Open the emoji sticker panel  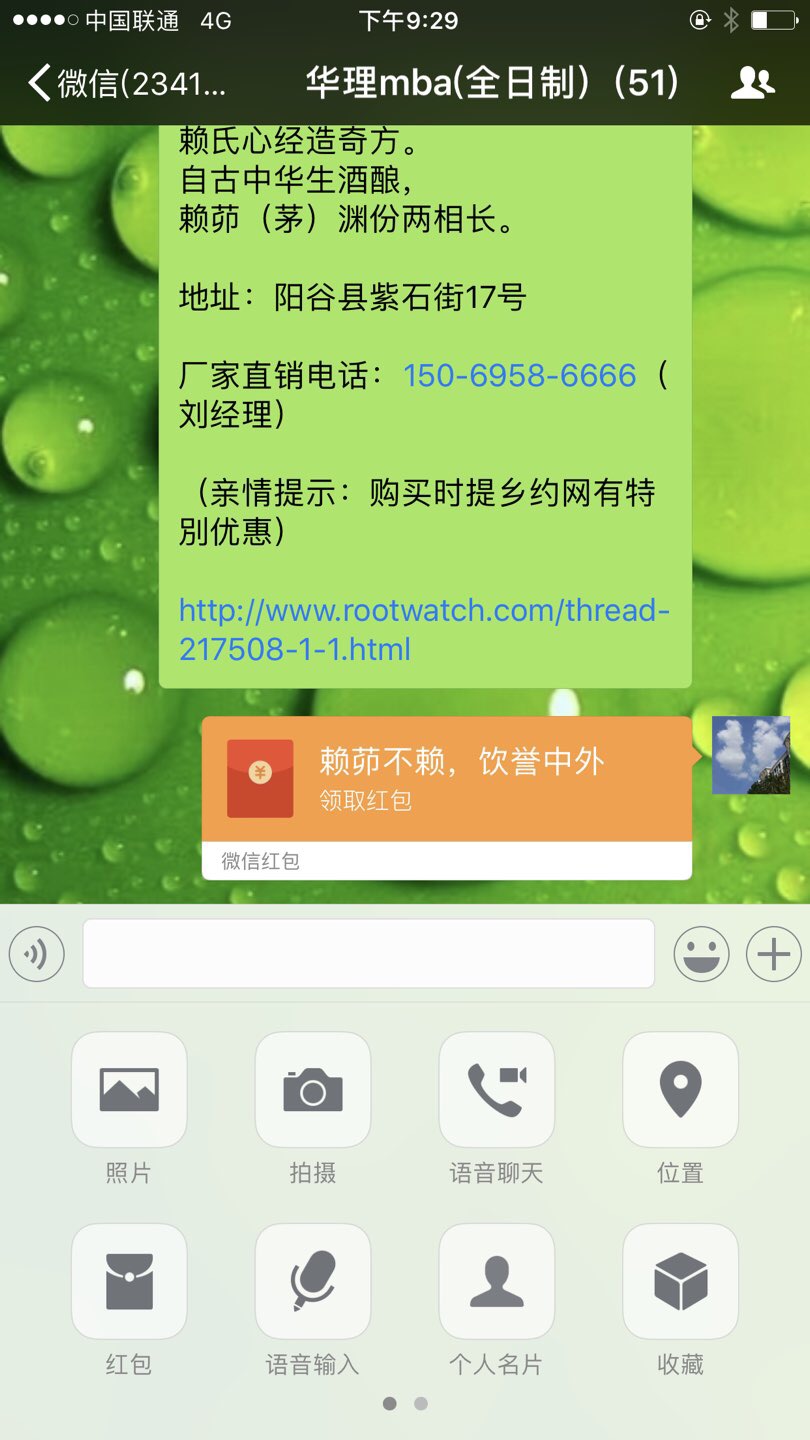(x=701, y=954)
